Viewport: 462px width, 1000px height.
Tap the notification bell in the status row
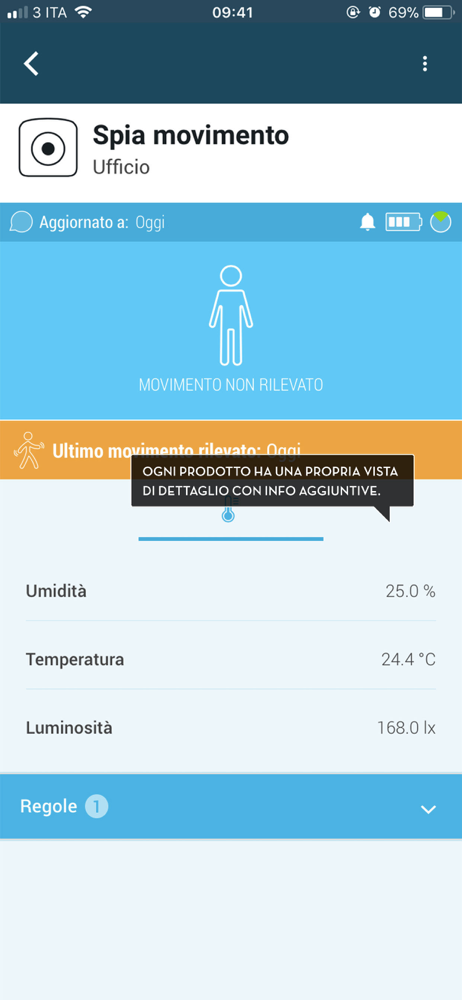[x=368, y=223]
